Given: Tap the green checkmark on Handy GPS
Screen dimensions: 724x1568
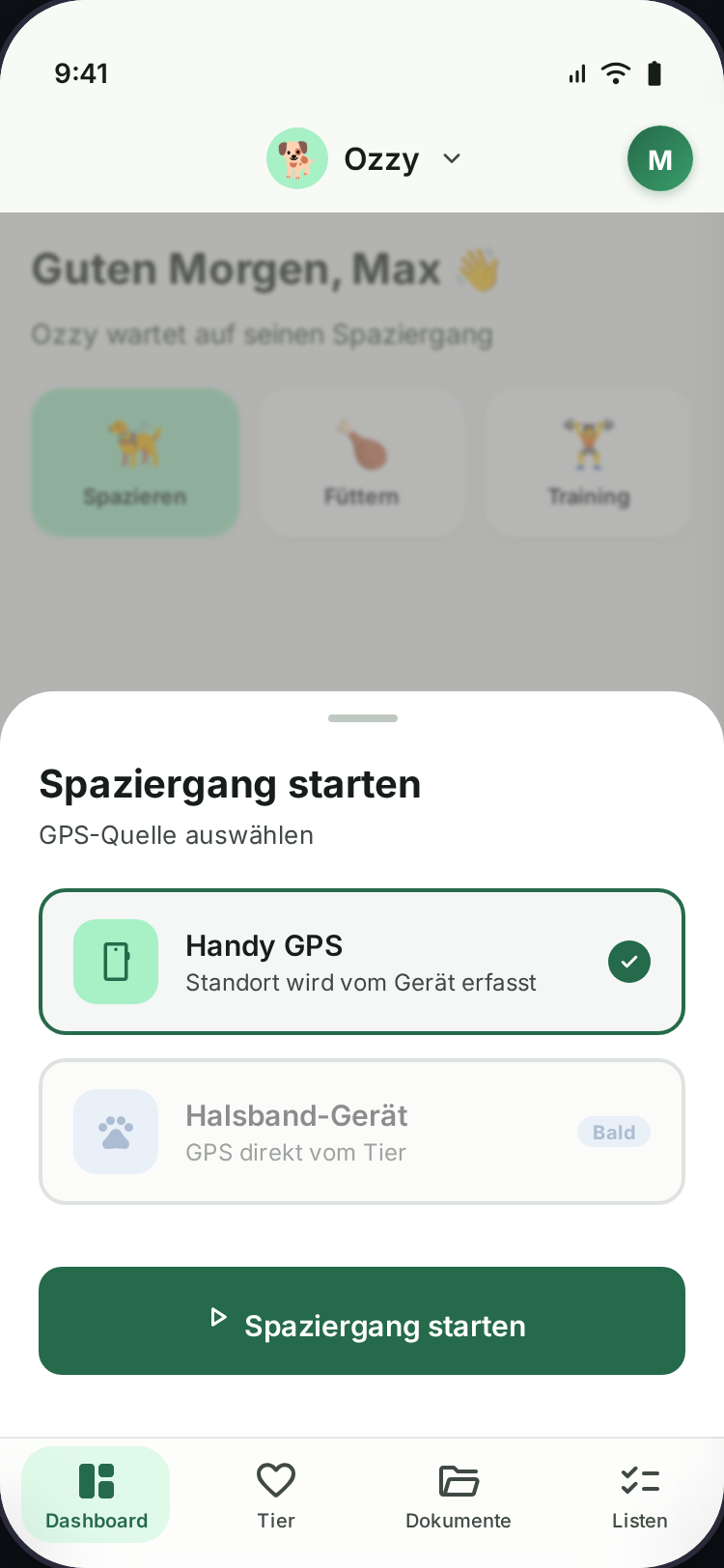Looking at the screenshot, I should click(x=628, y=962).
